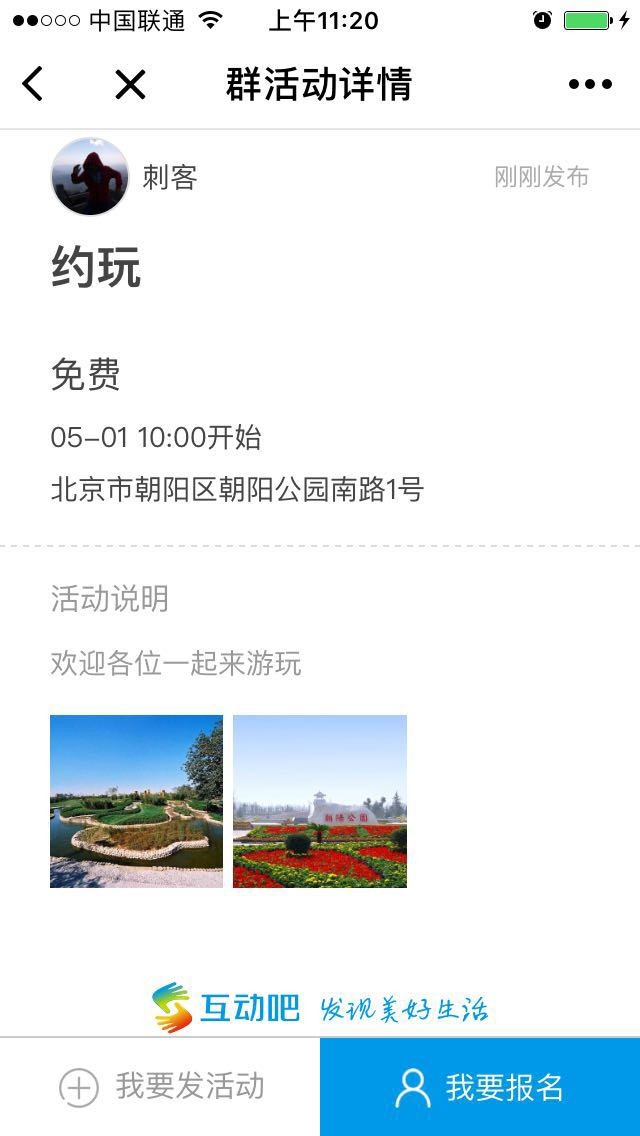
Task: Go back using the top-left arrow
Action: [x=33, y=85]
